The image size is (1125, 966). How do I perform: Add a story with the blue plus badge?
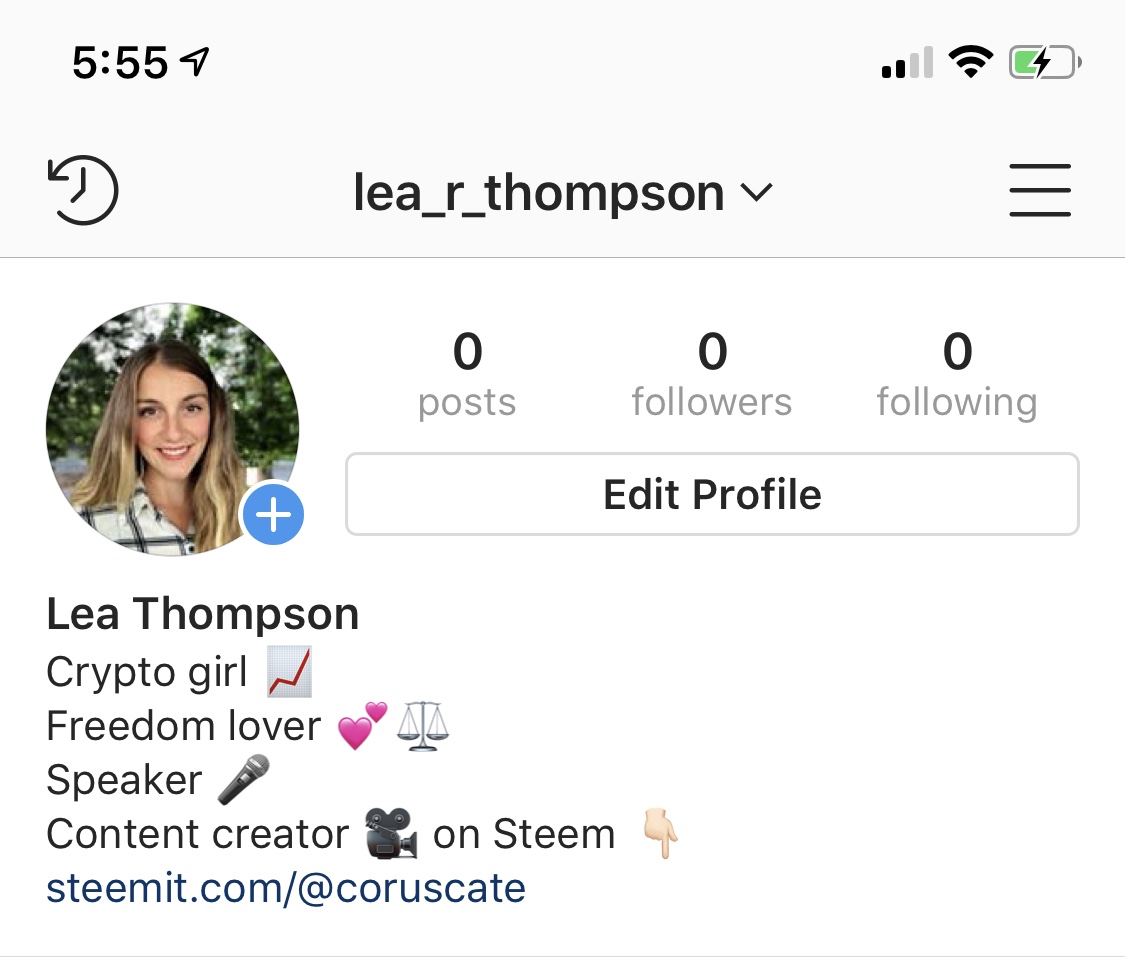(273, 516)
